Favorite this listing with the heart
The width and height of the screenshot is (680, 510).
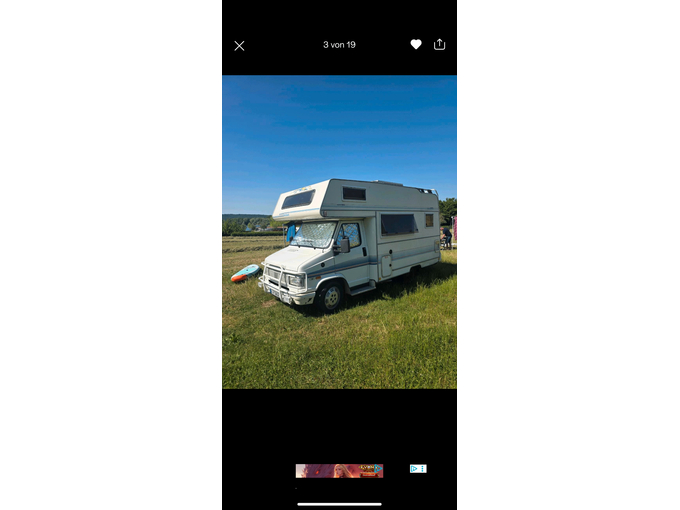coord(416,45)
